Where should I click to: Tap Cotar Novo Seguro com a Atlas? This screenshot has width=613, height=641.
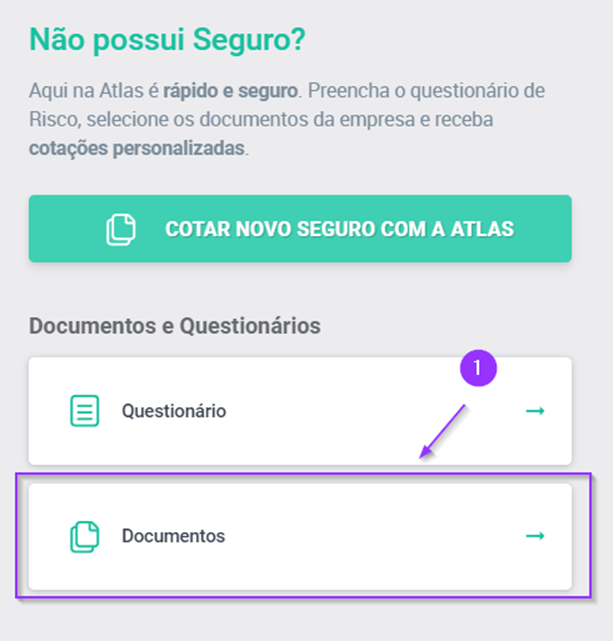tap(300, 229)
